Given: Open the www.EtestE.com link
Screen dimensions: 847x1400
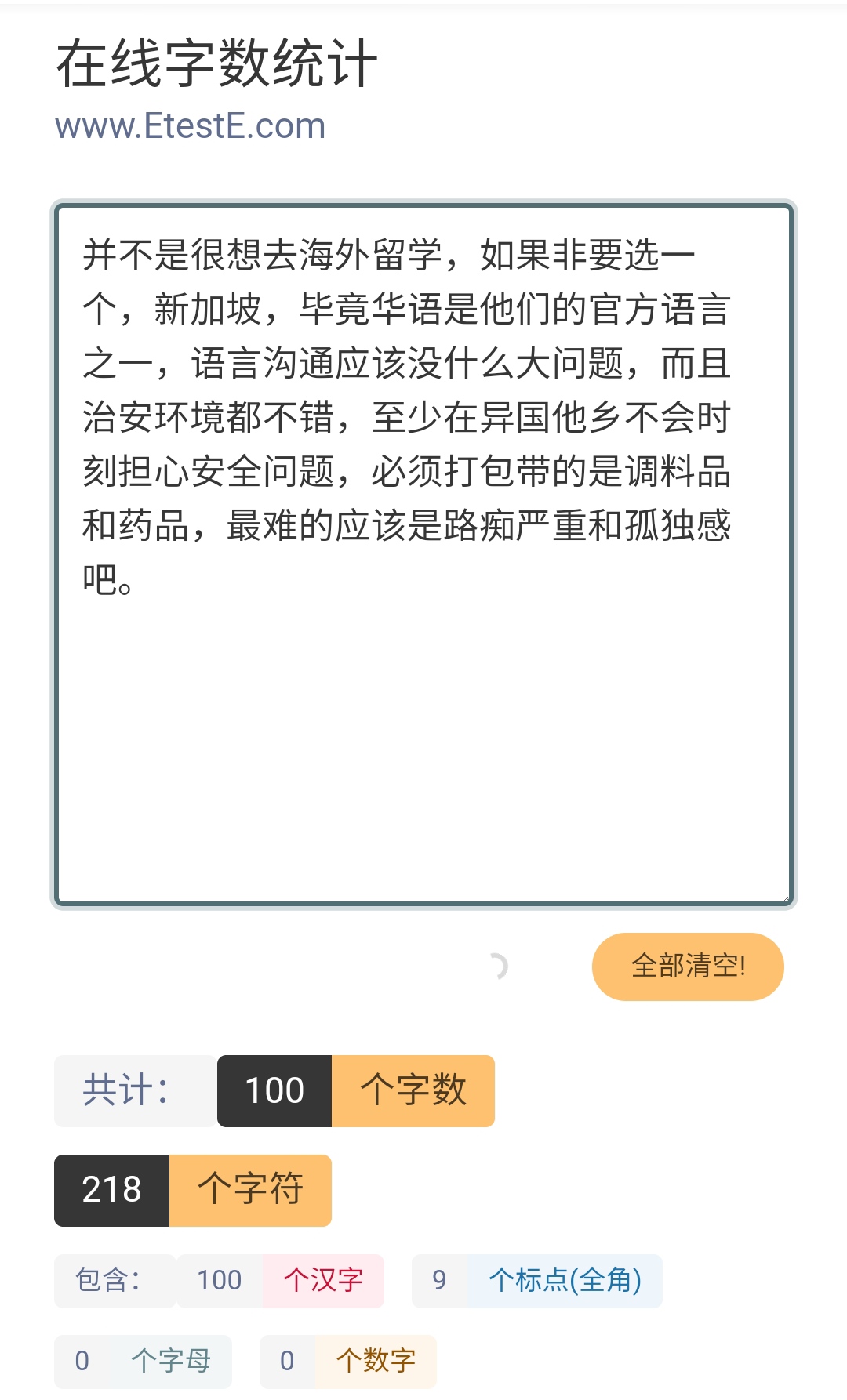Looking at the screenshot, I should point(190,125).
